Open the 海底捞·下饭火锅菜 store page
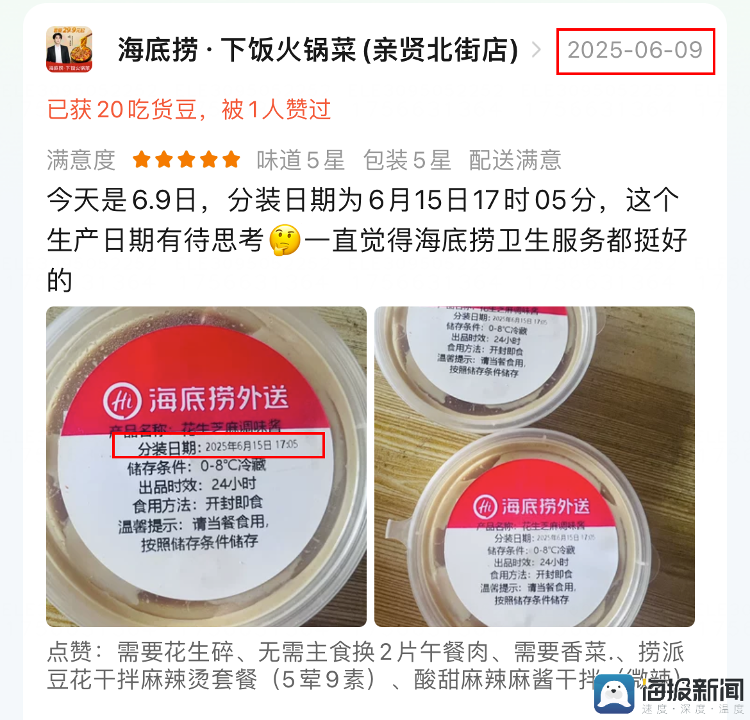750x720 pixels. point(317,50)
